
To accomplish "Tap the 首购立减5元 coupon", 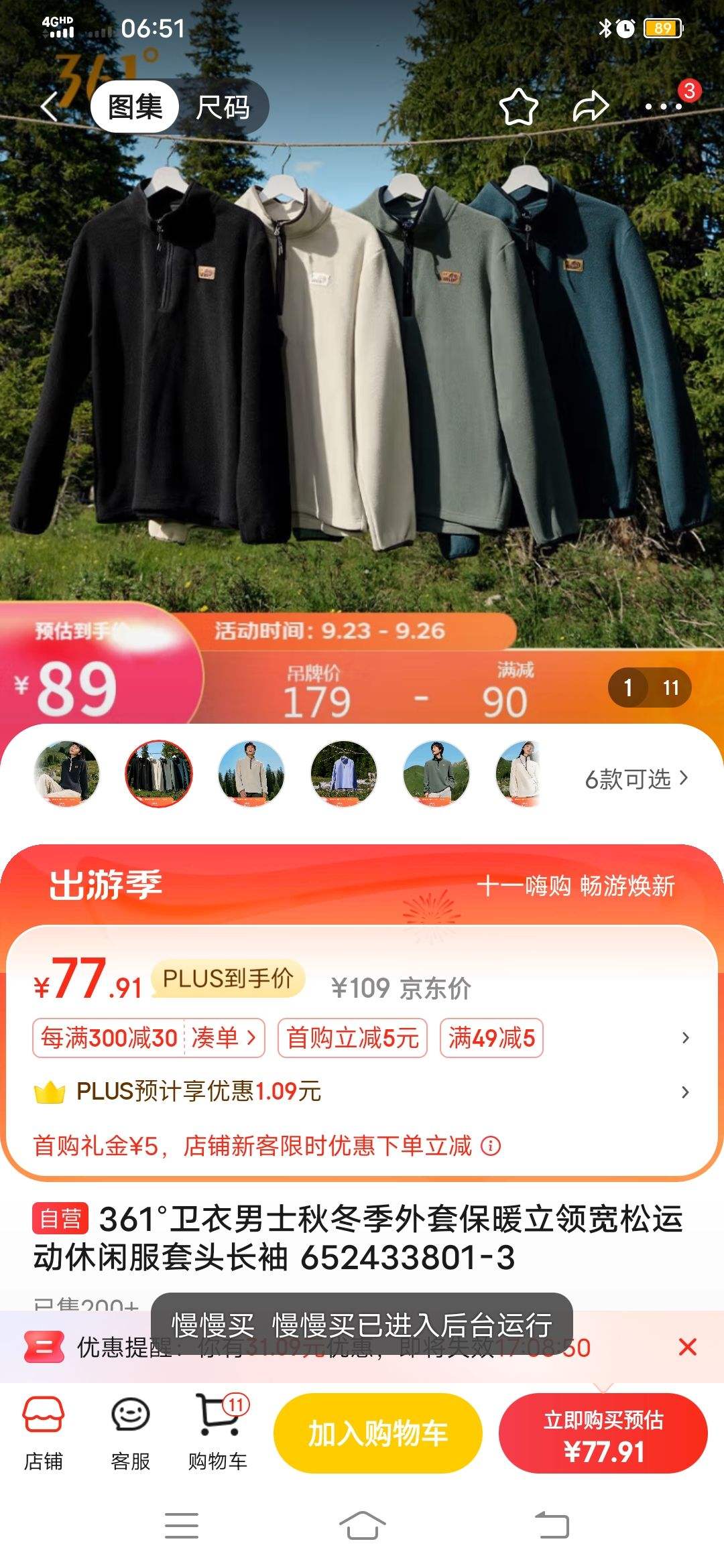I will pyautogui.click(x=352, y=1039).
